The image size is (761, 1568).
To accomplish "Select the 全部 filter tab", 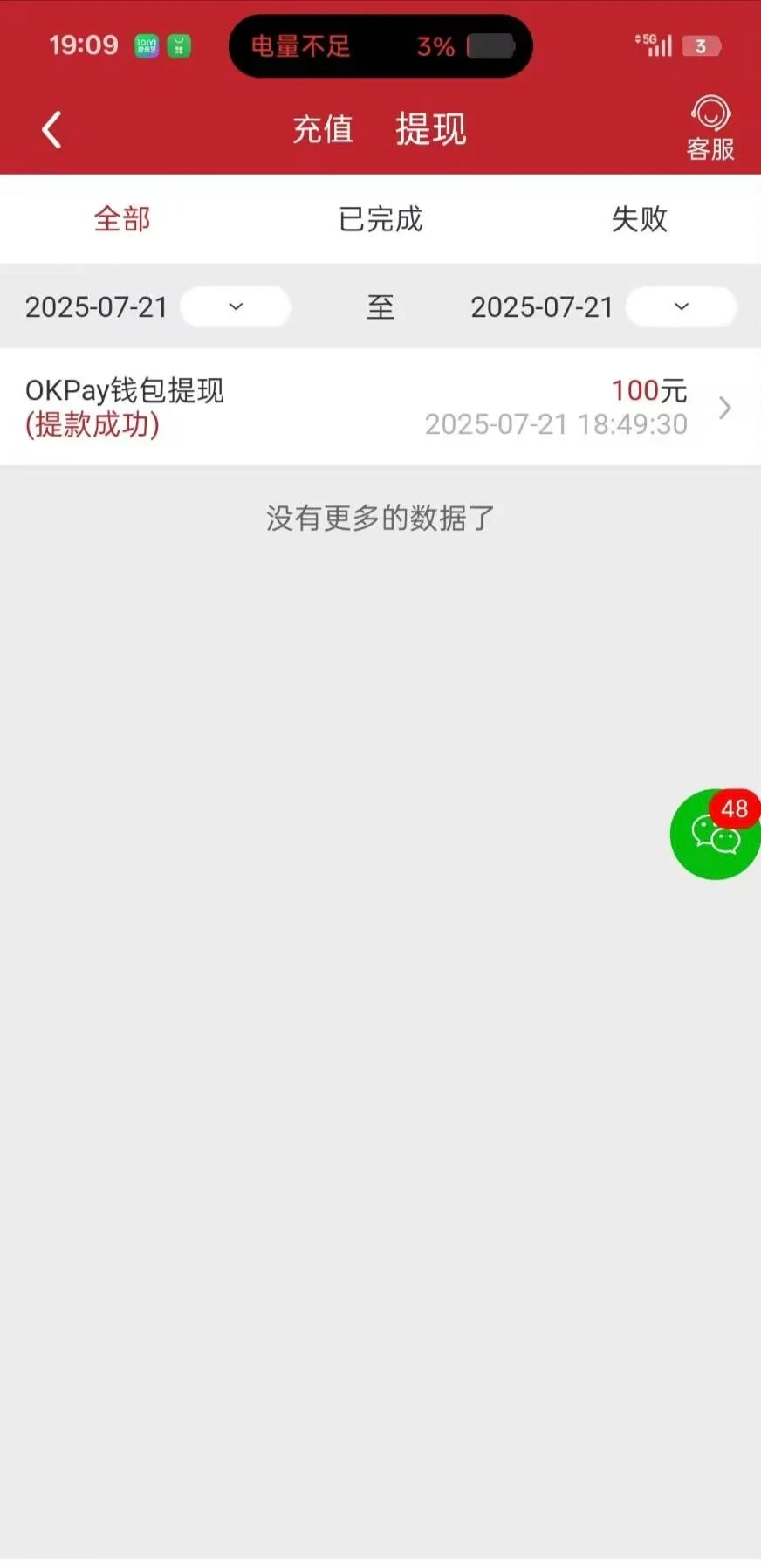I will [x=121, y=220].
